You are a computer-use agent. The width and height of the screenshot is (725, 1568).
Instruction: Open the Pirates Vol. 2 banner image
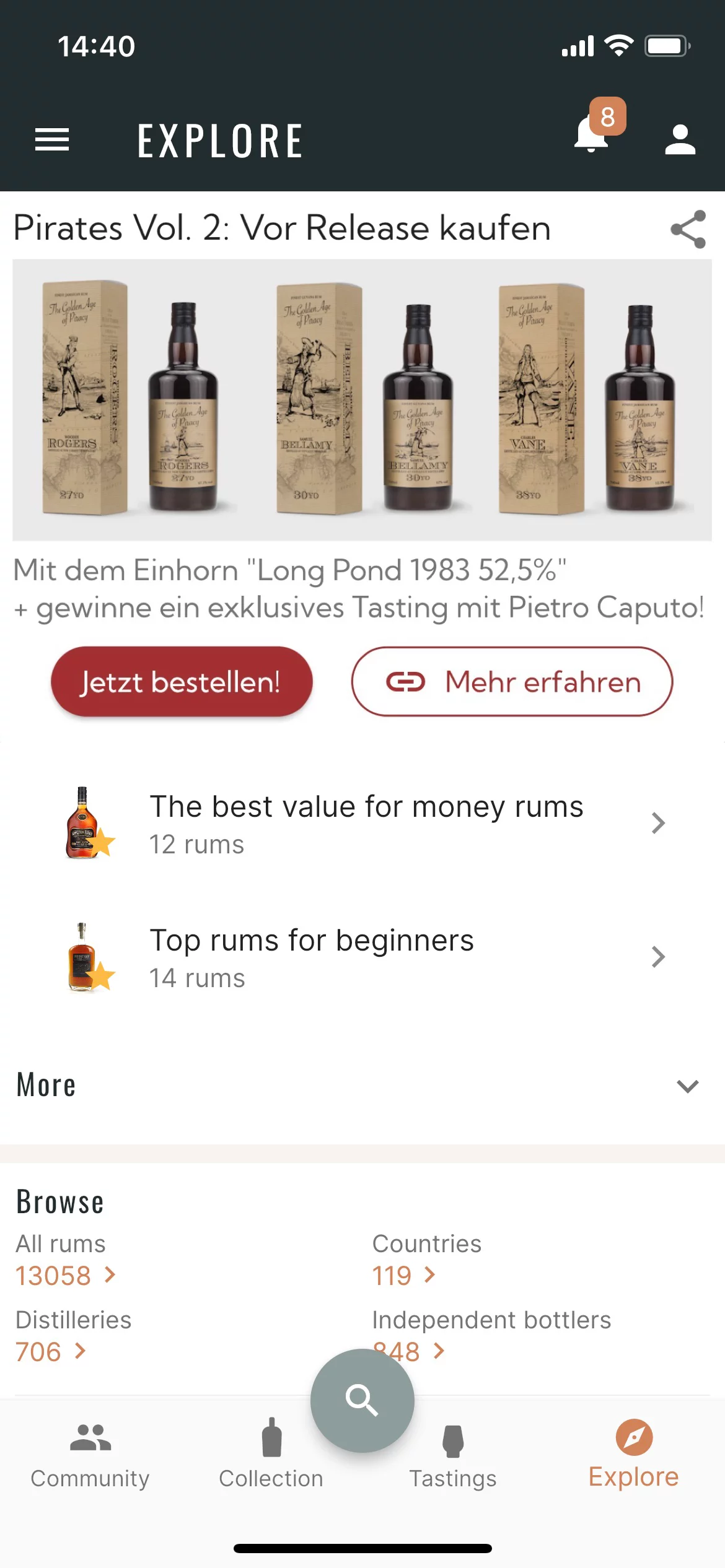point(362,399)
